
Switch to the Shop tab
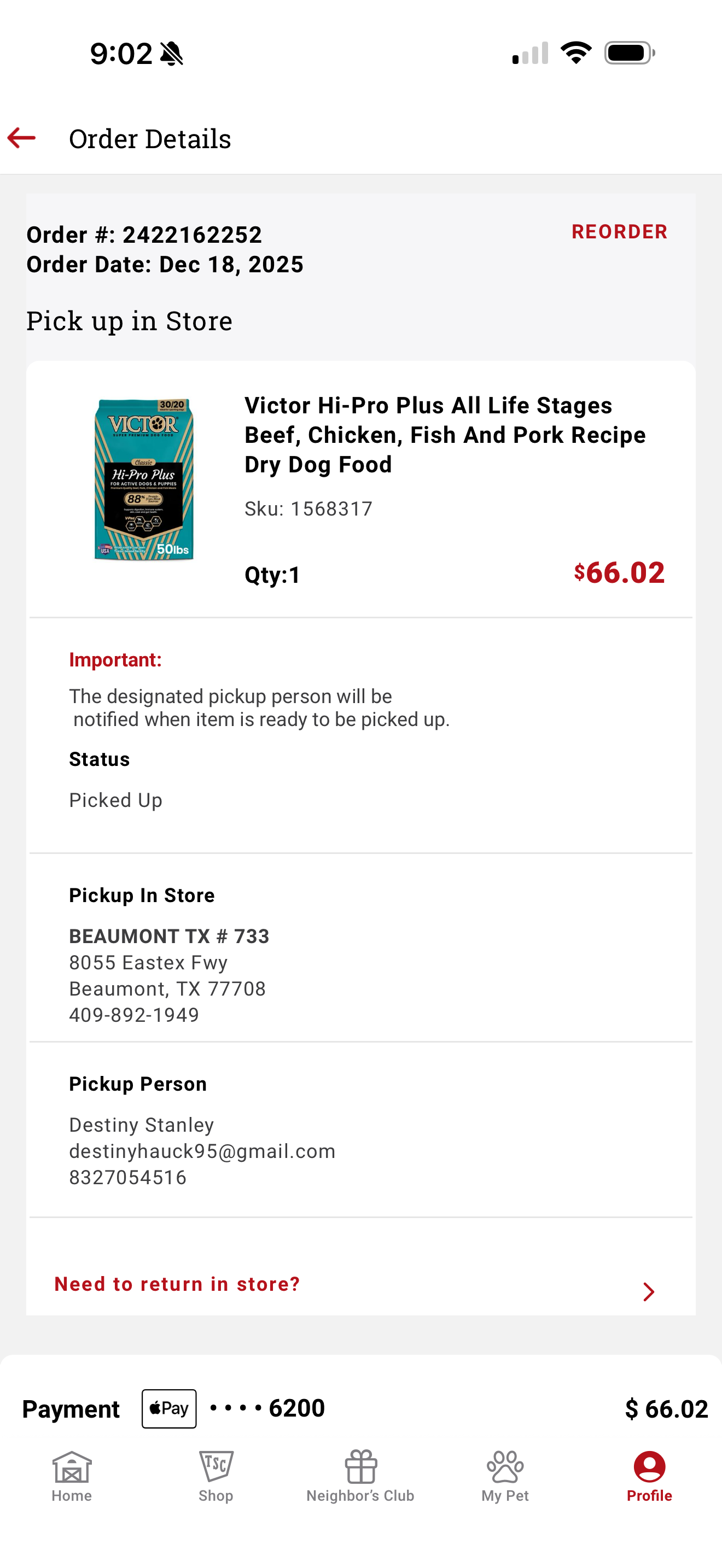tap(216, 1476)
